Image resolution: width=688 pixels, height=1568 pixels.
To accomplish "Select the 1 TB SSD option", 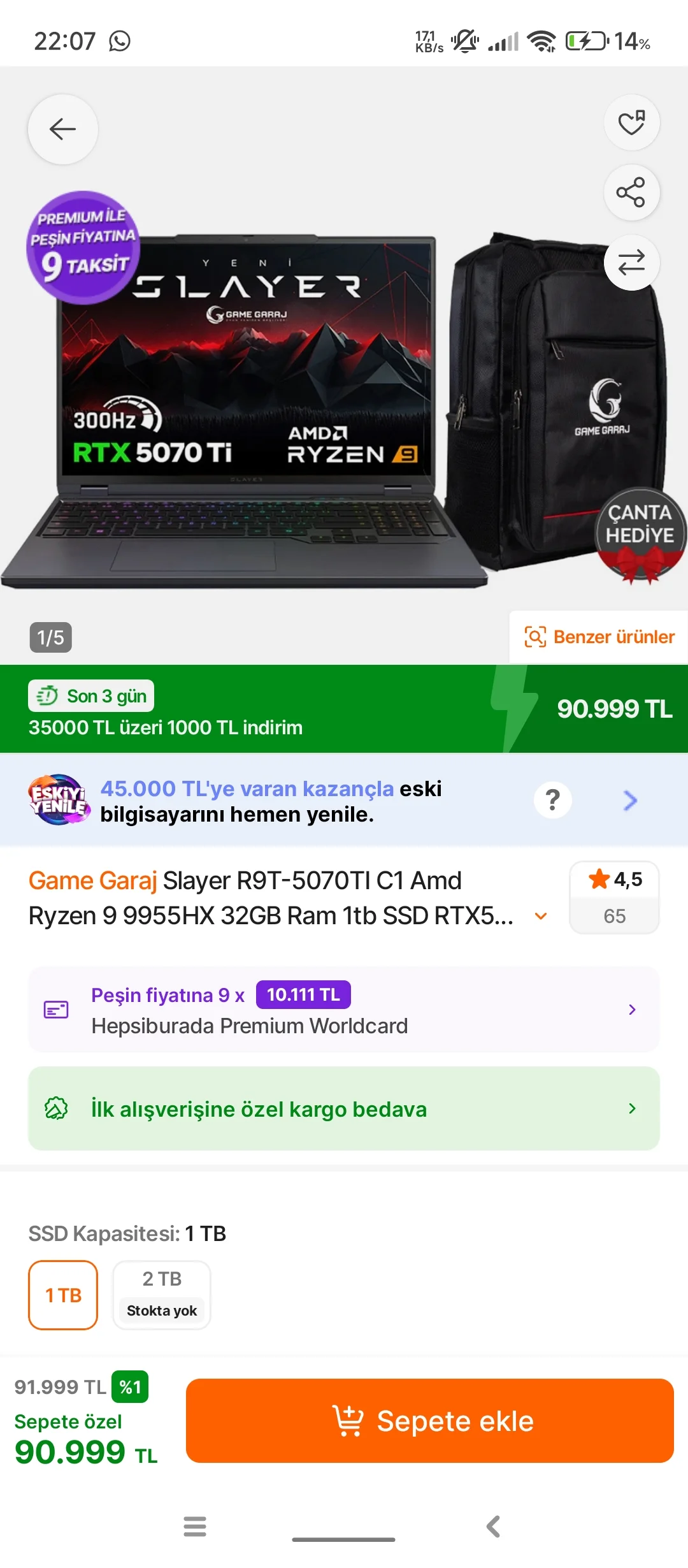I will (63, 1295).
